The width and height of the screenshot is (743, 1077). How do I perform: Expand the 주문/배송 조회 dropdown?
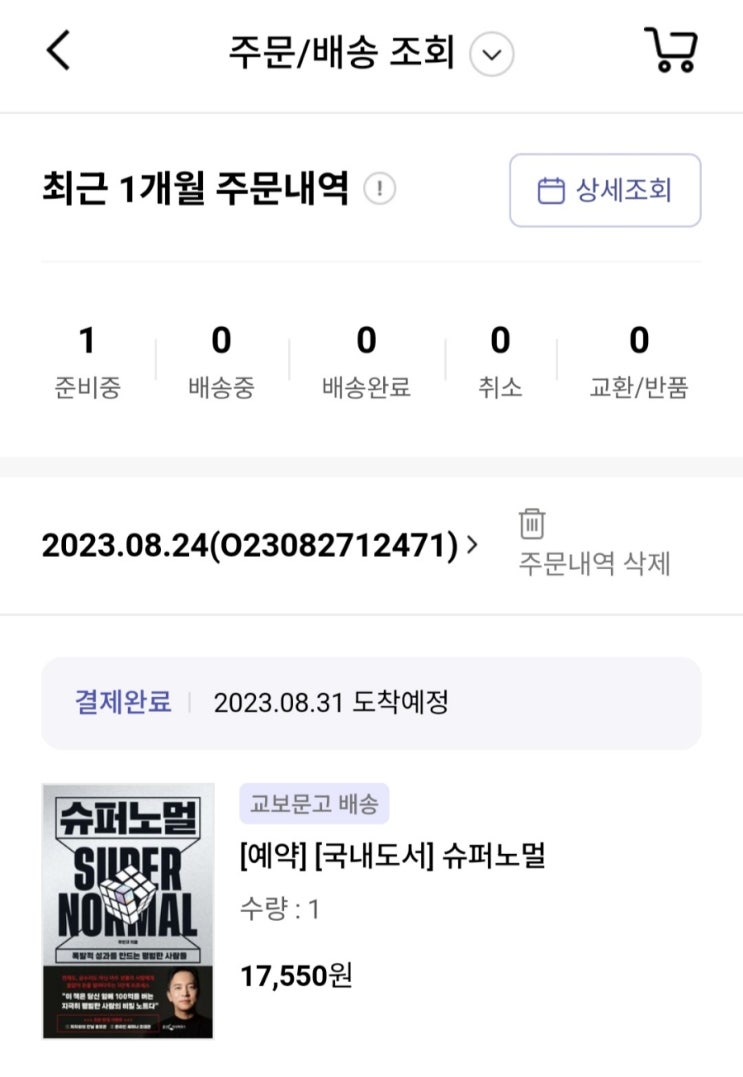(491, 54)
